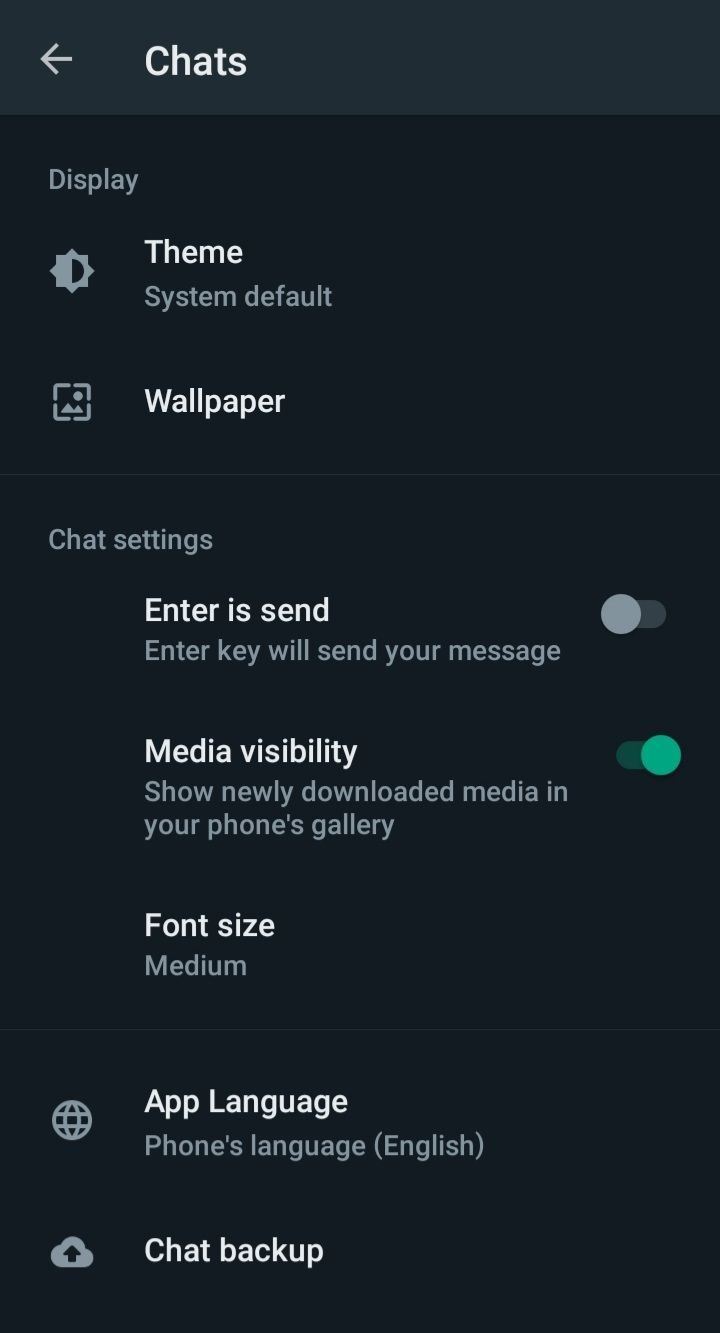The image size is (720, 1333).
Task: Open Chat backup settings
Action: [x=233, y=1251]
